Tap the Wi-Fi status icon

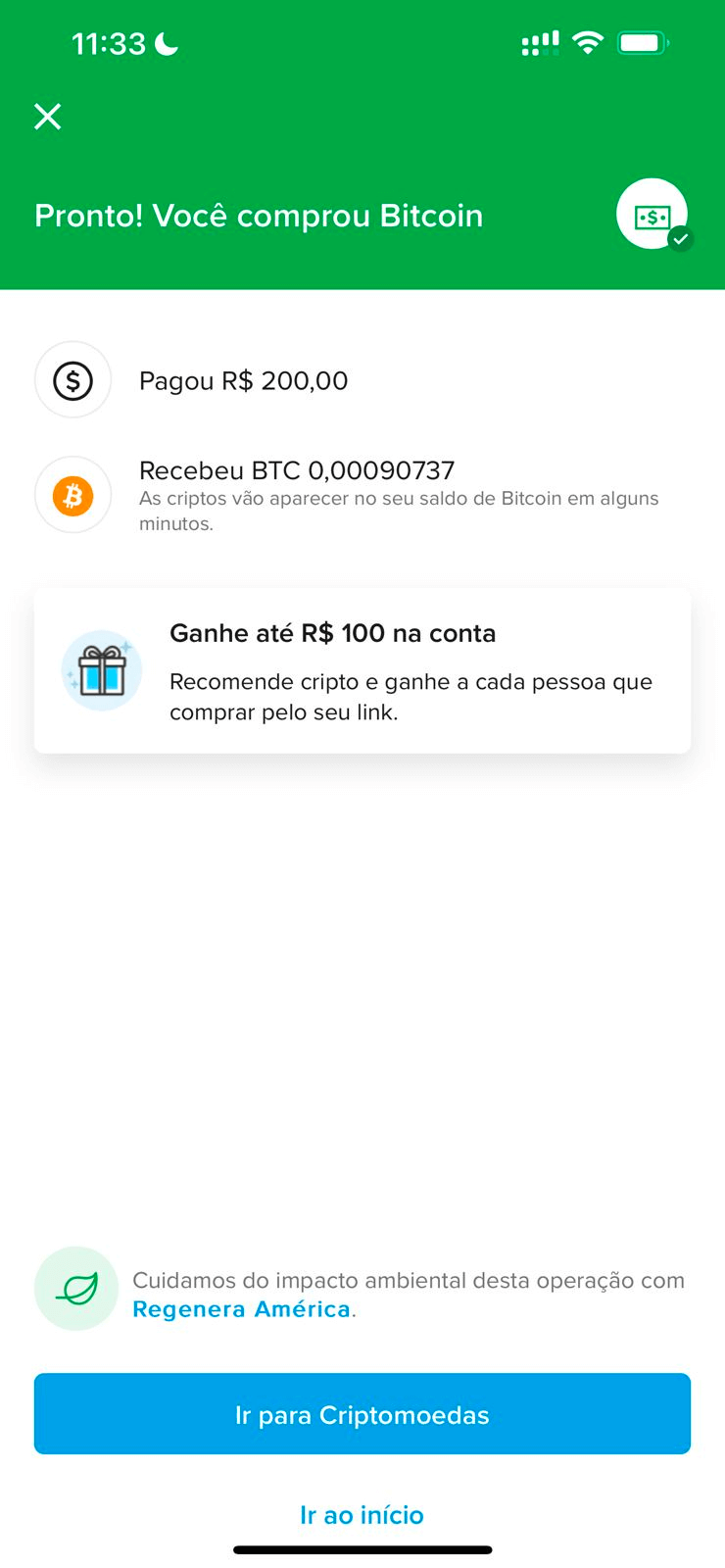[x=586, y=43]
